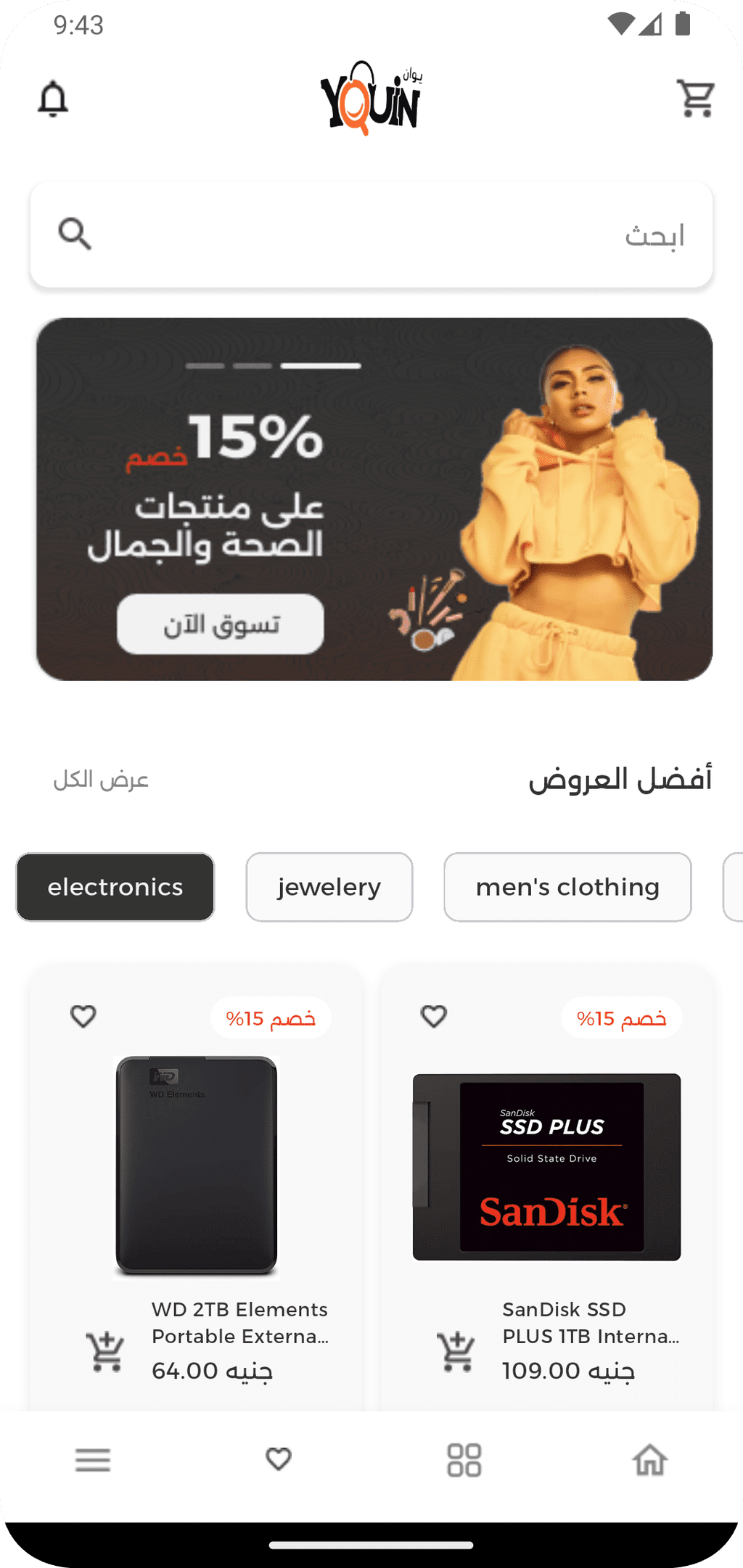This screenshot has width=743, height=1568.
Task: Tap the عرض الكل link
Action: pos(101,780)
